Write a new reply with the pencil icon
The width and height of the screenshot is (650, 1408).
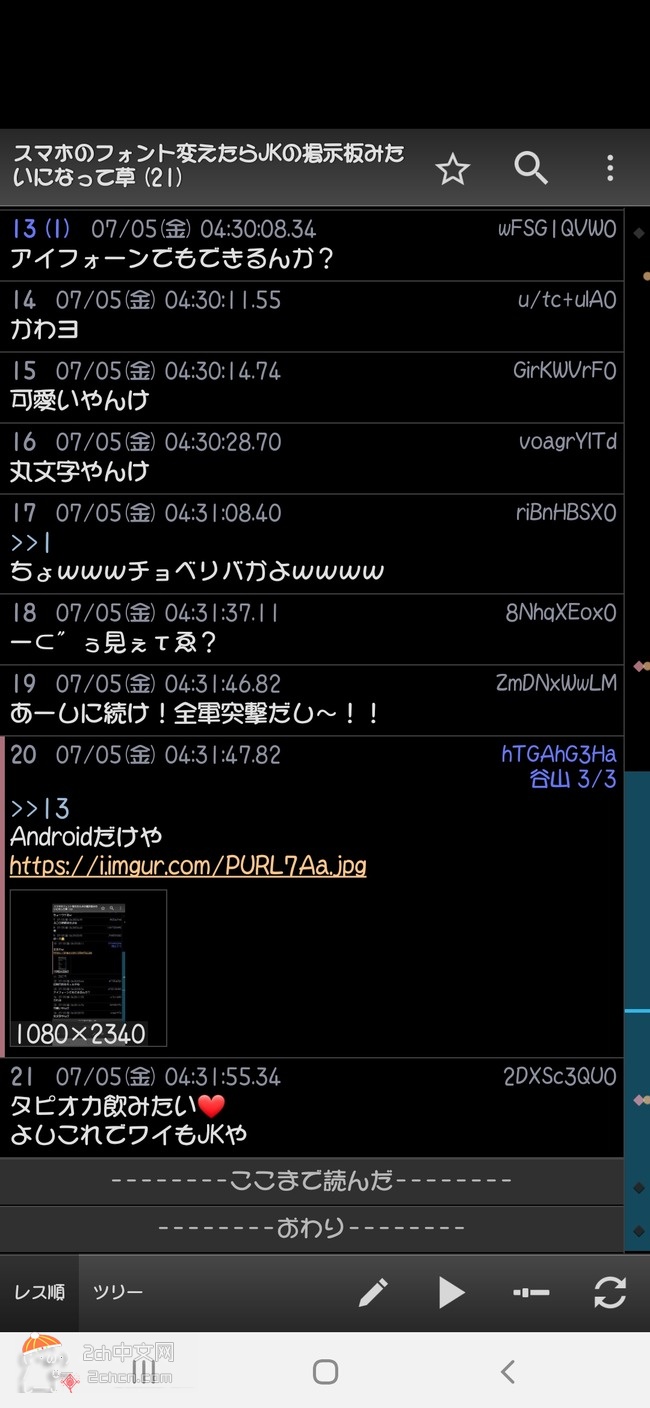373,1293
